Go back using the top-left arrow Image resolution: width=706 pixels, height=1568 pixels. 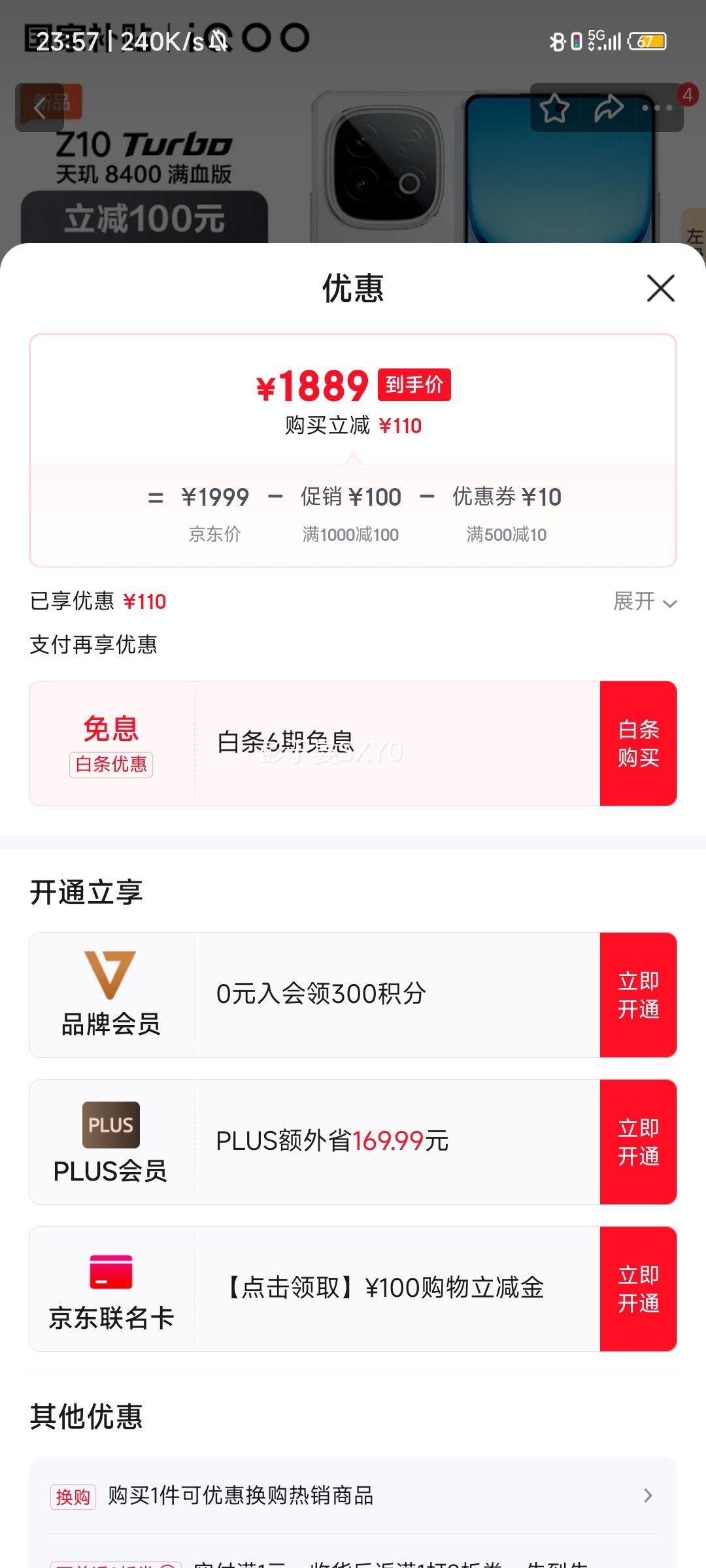pos(40,108)
